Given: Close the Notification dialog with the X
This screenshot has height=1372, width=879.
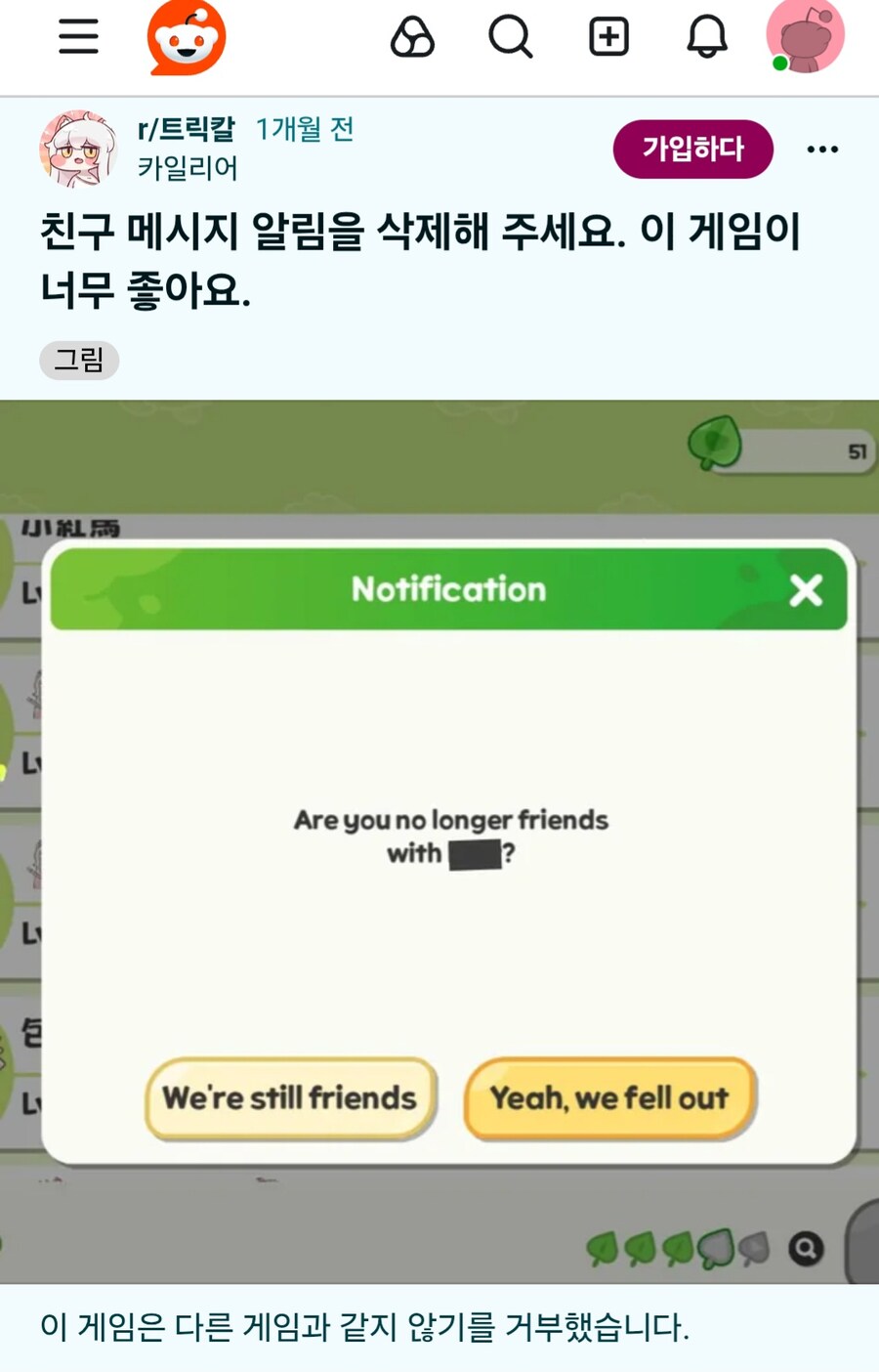Looking at the screenshot, I should coord(806,590).
